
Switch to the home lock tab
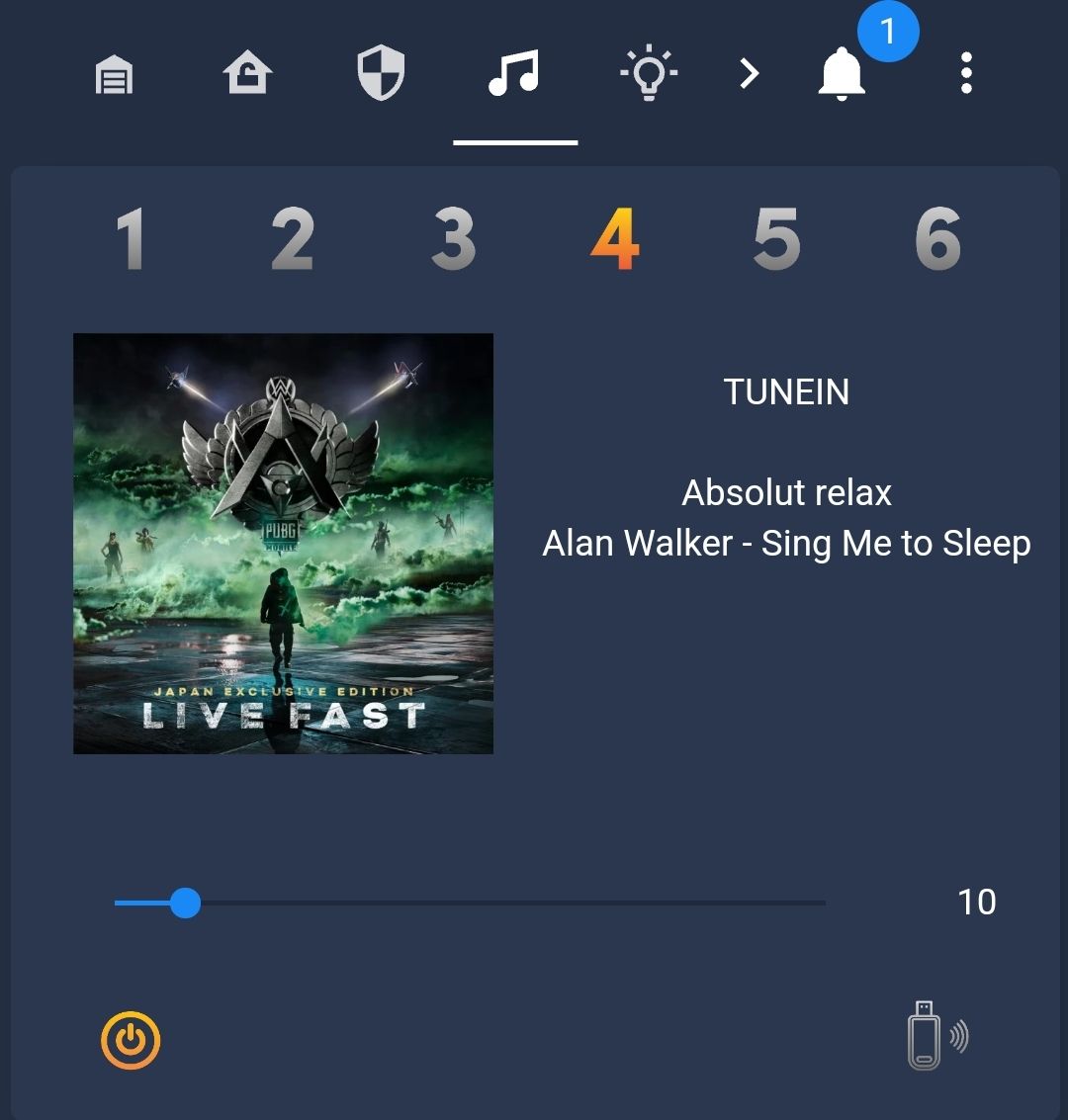coord(246,74)
